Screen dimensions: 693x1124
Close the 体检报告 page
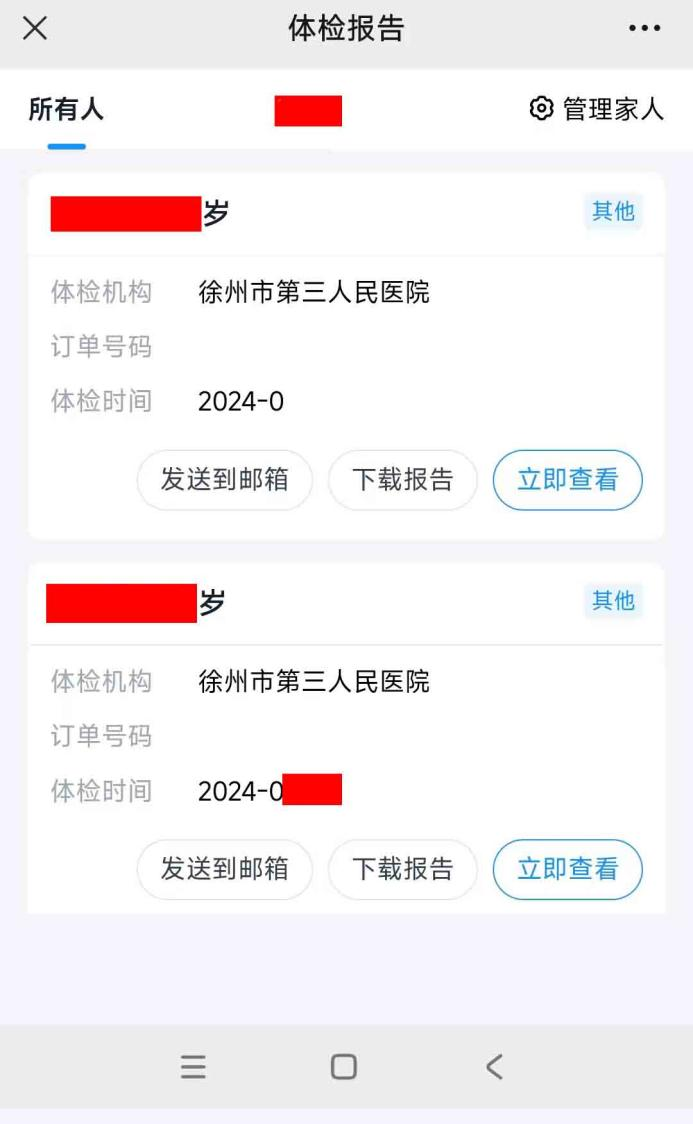tap(35, 28)
